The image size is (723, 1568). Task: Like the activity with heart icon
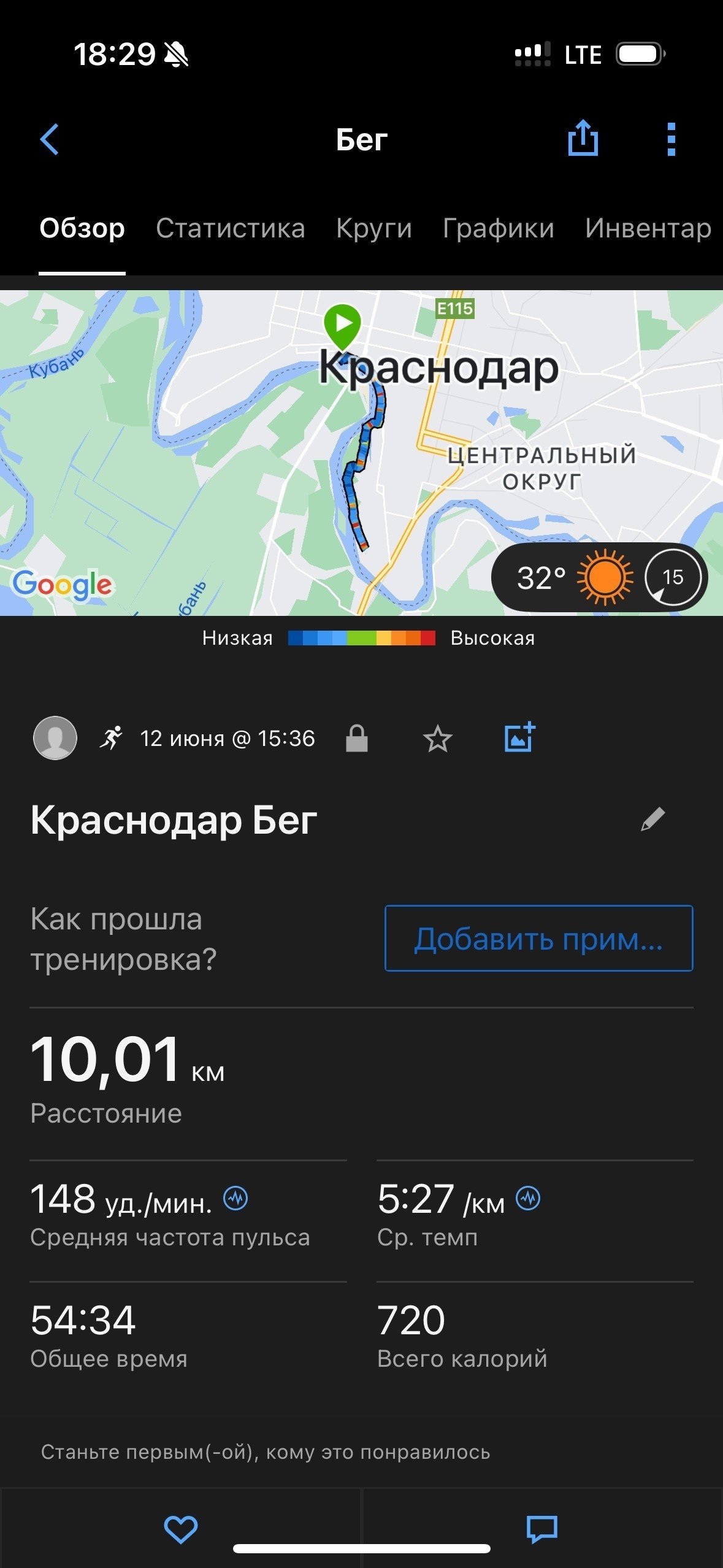click(x=181, y=1529)
